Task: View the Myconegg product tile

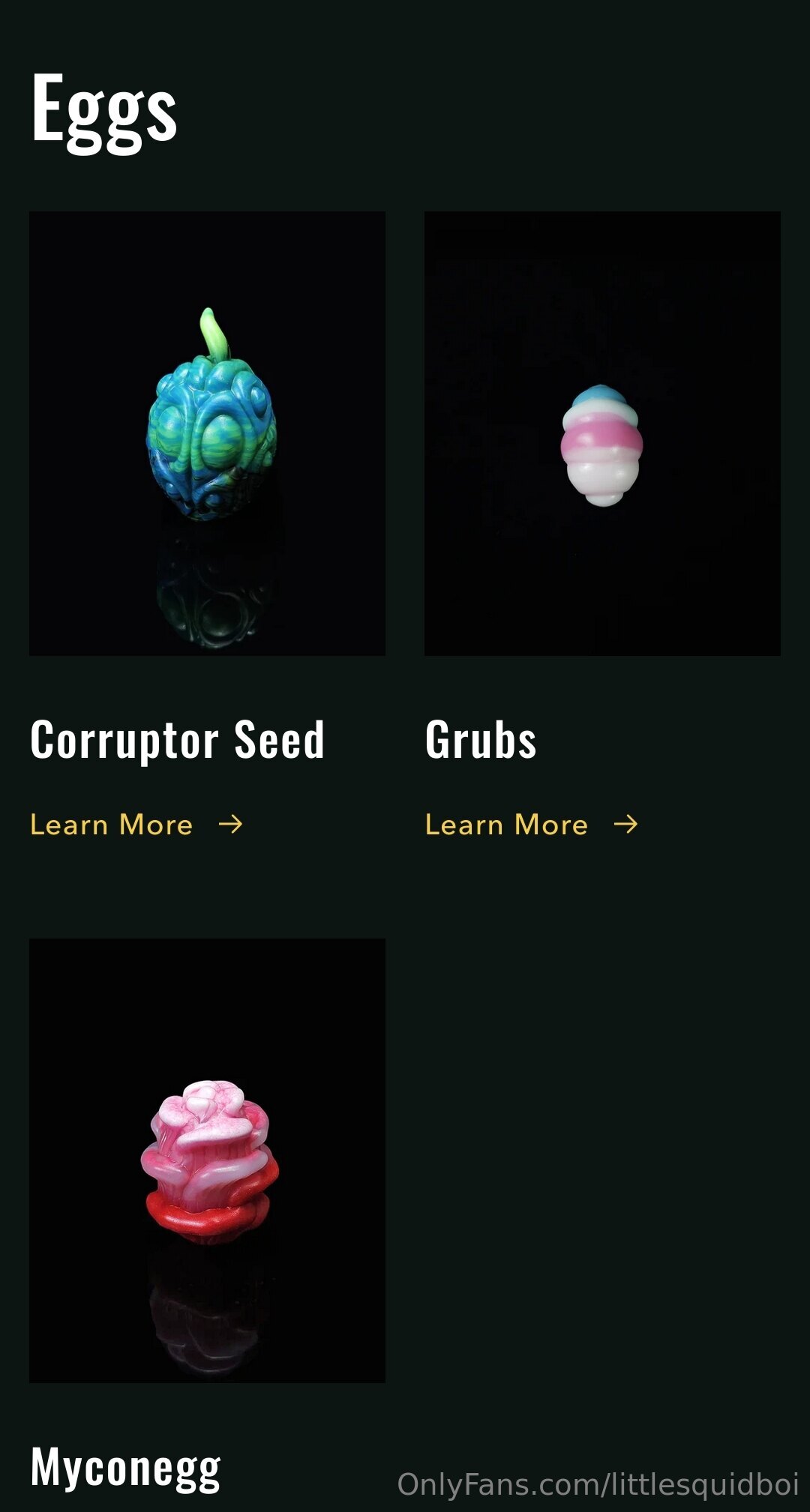Action: click(207, 1160)
